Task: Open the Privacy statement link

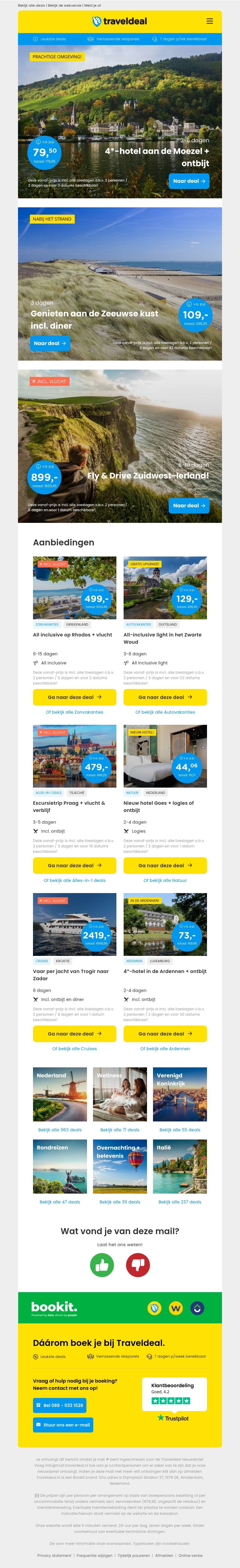Action: pos(54,1555)
